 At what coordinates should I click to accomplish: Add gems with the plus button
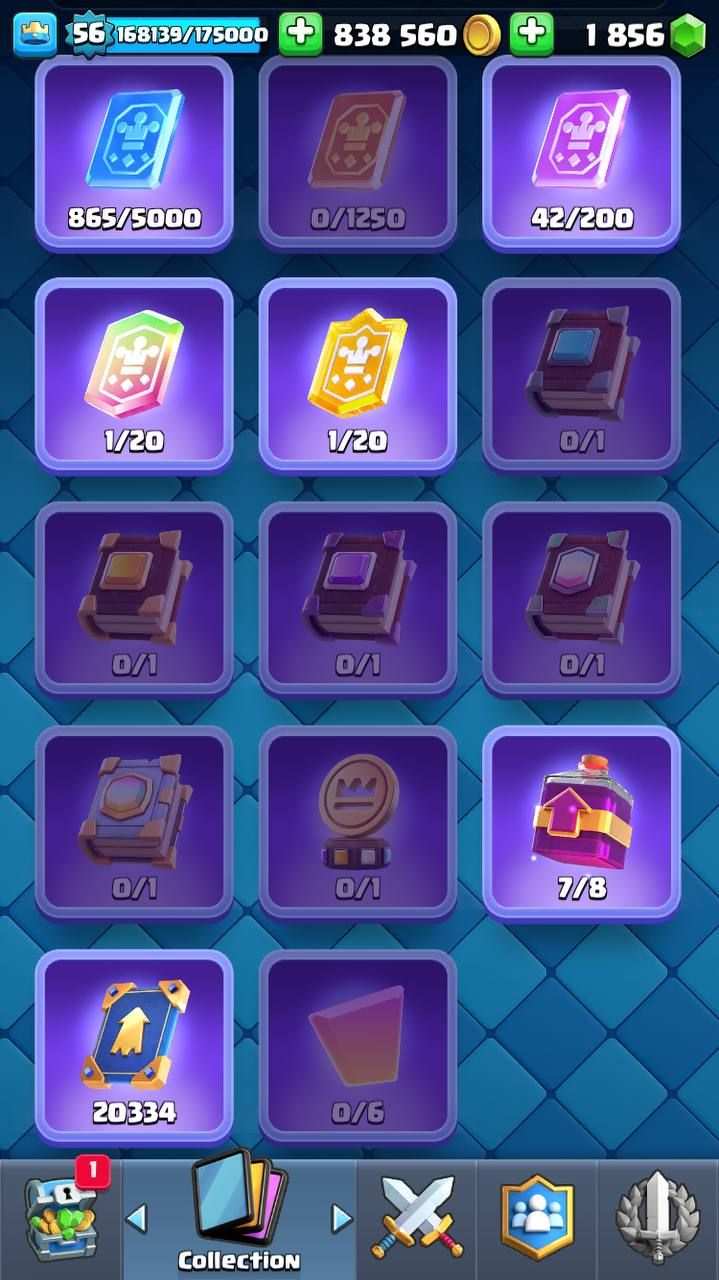532,35
